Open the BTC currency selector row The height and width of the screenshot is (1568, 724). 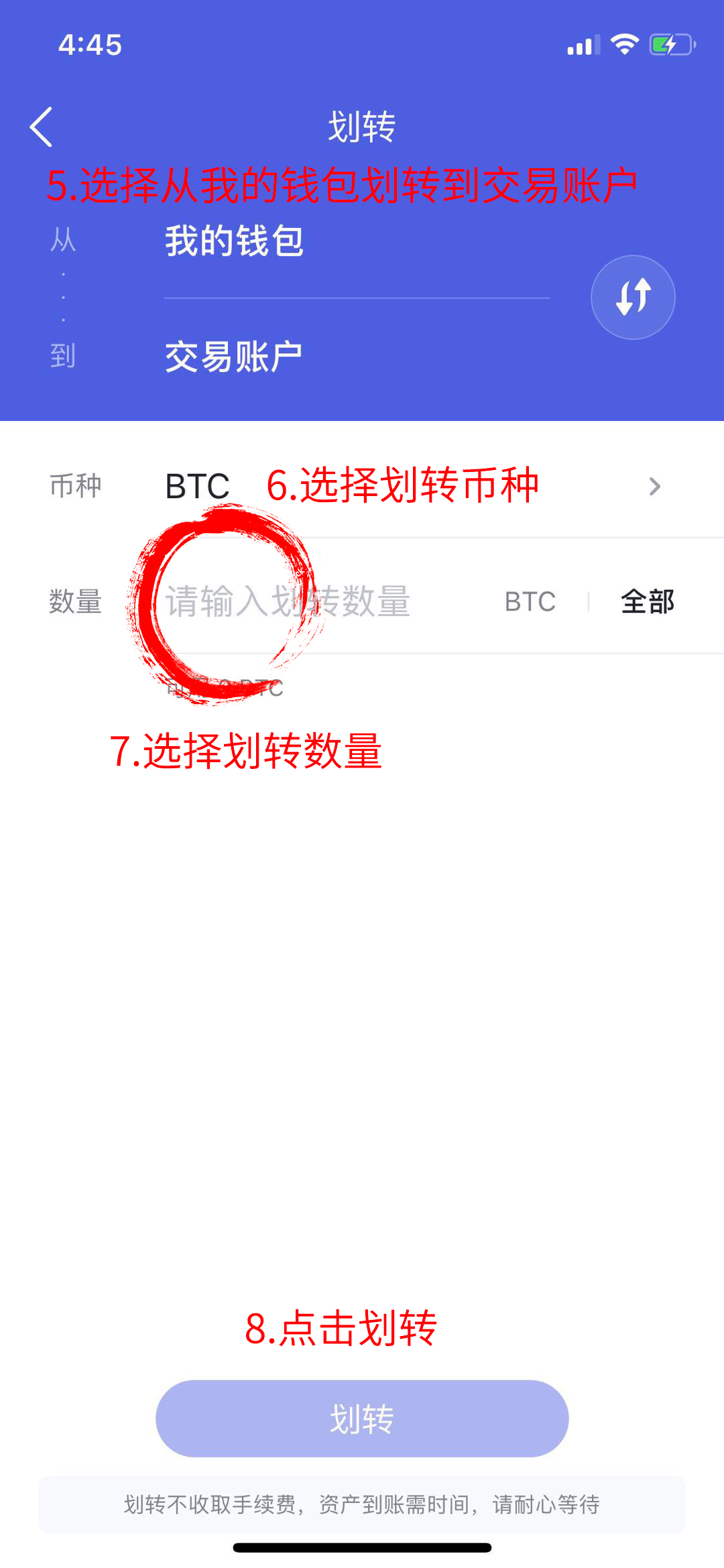point(362,486)
